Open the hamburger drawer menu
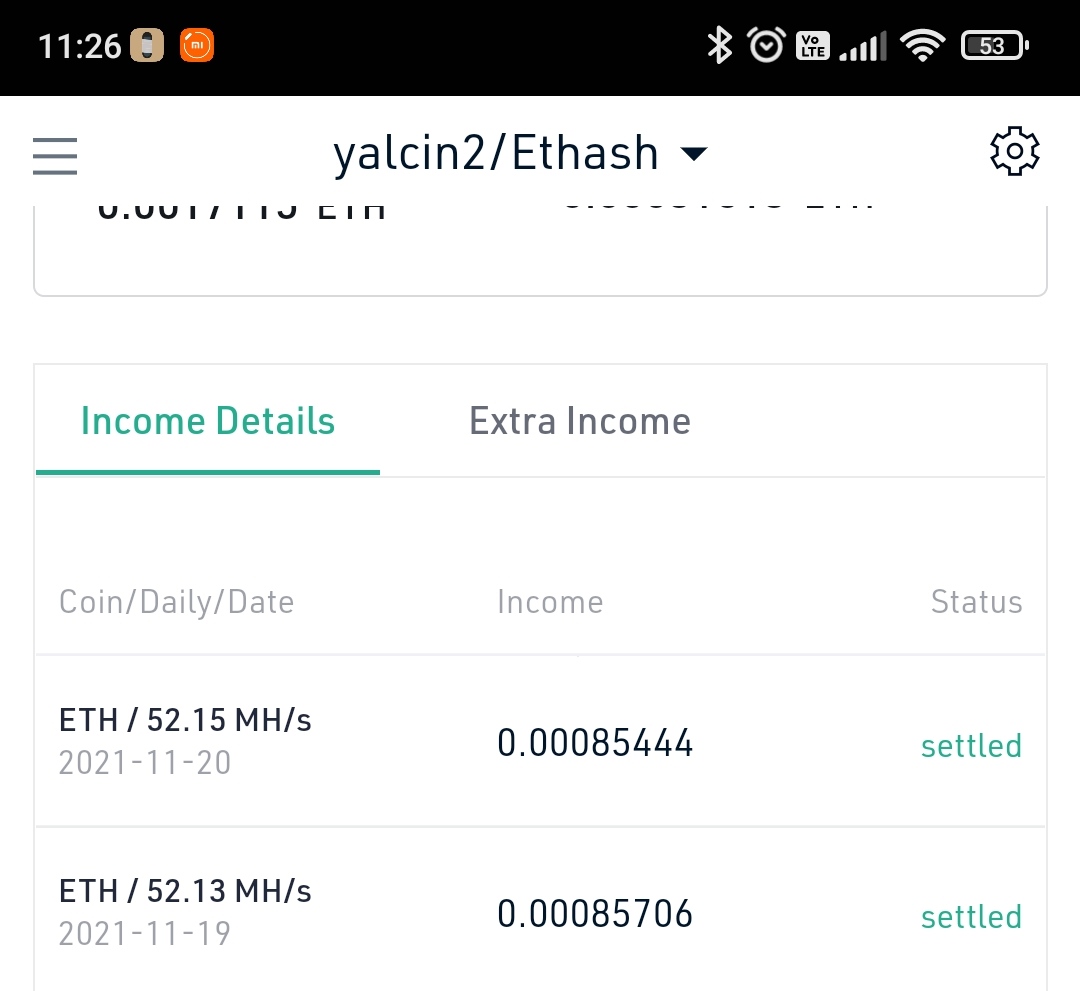This screenshot has height=991, width=1080. [55, 155]
